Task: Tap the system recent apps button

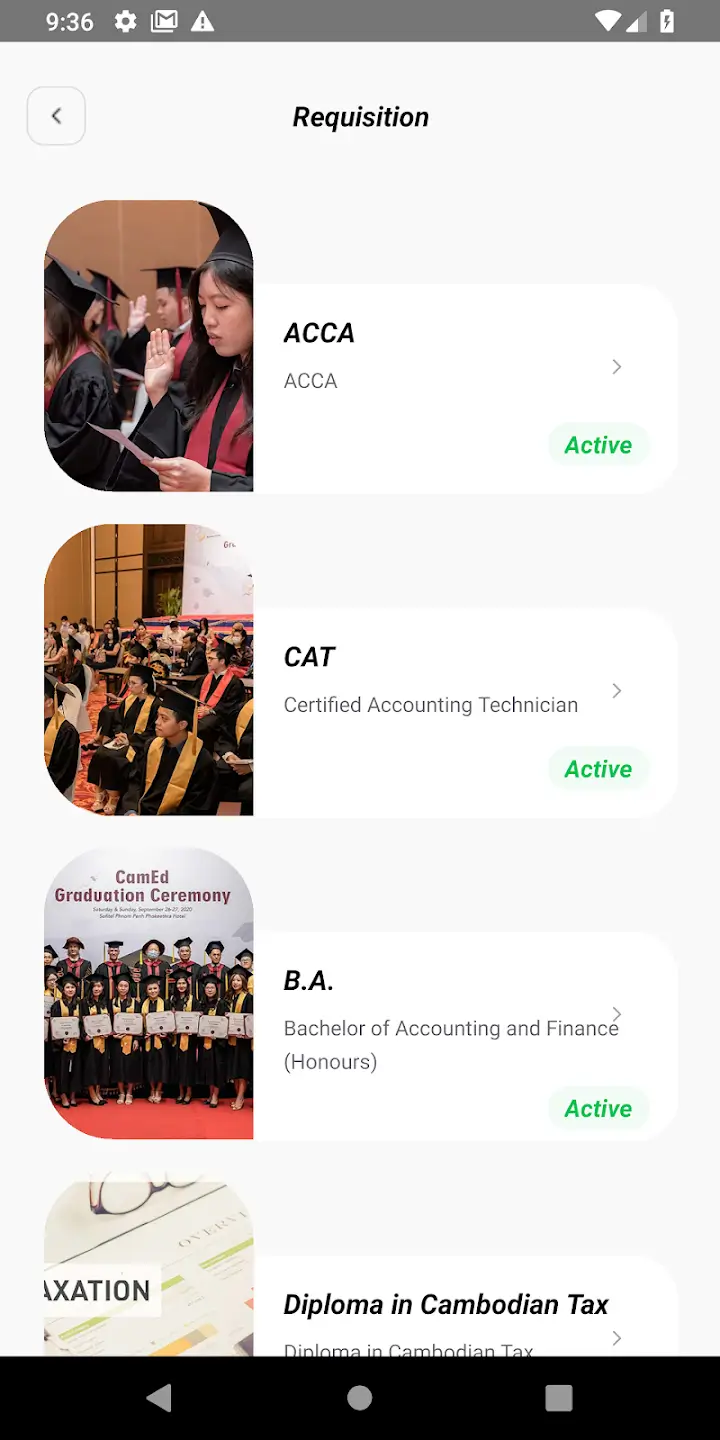Action: click(559, 1398)
